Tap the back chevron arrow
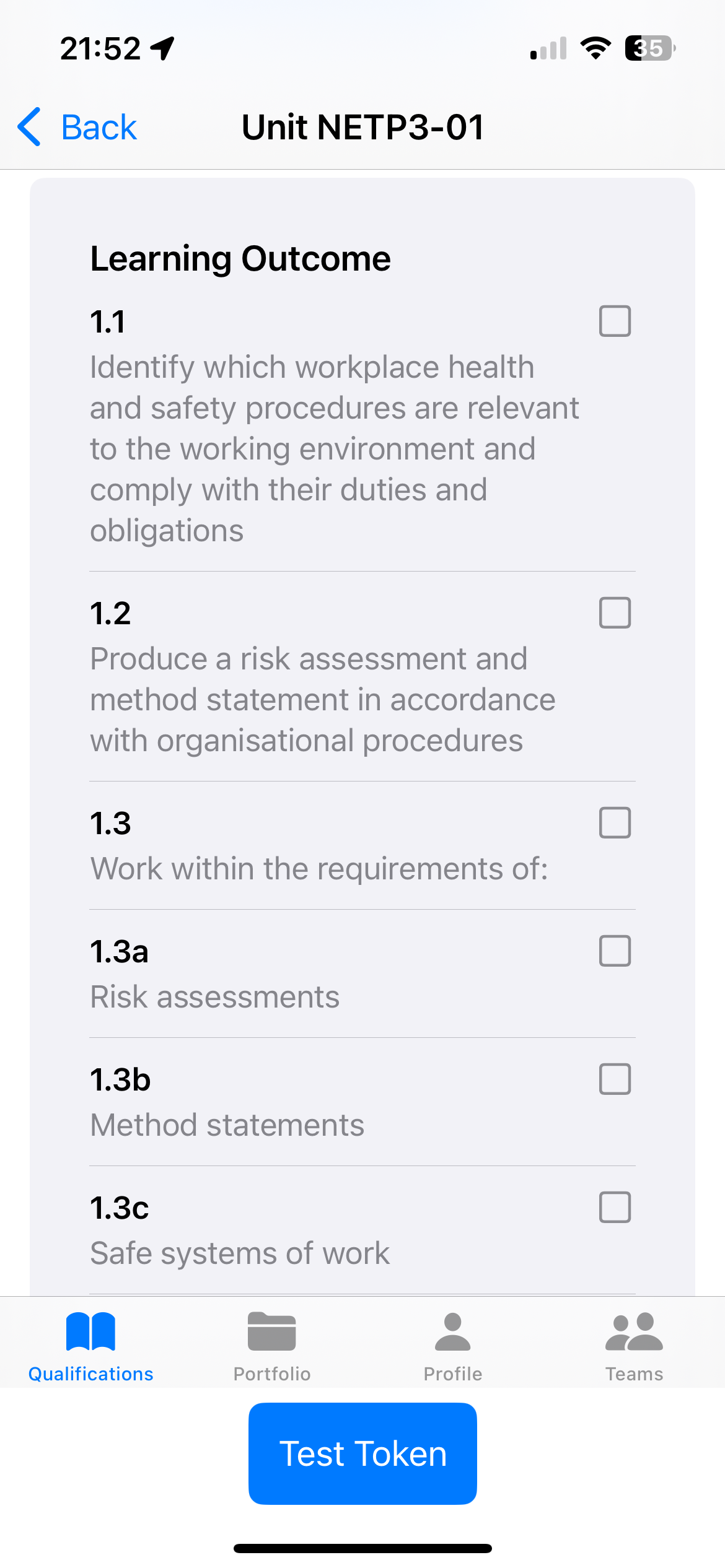The height and width of the screenshot is (1568, 725). click(x=29, y=126)
